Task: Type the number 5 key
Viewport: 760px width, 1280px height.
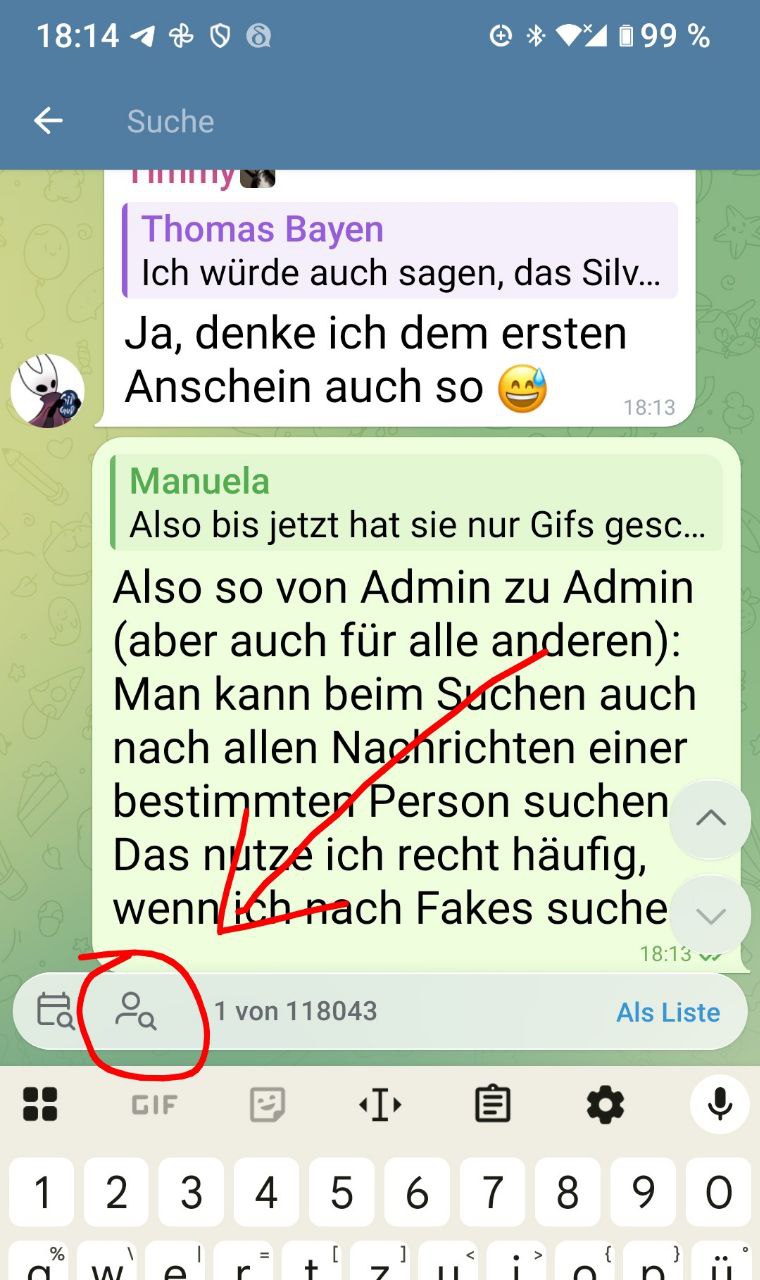Action: [x=342, y=1192]
